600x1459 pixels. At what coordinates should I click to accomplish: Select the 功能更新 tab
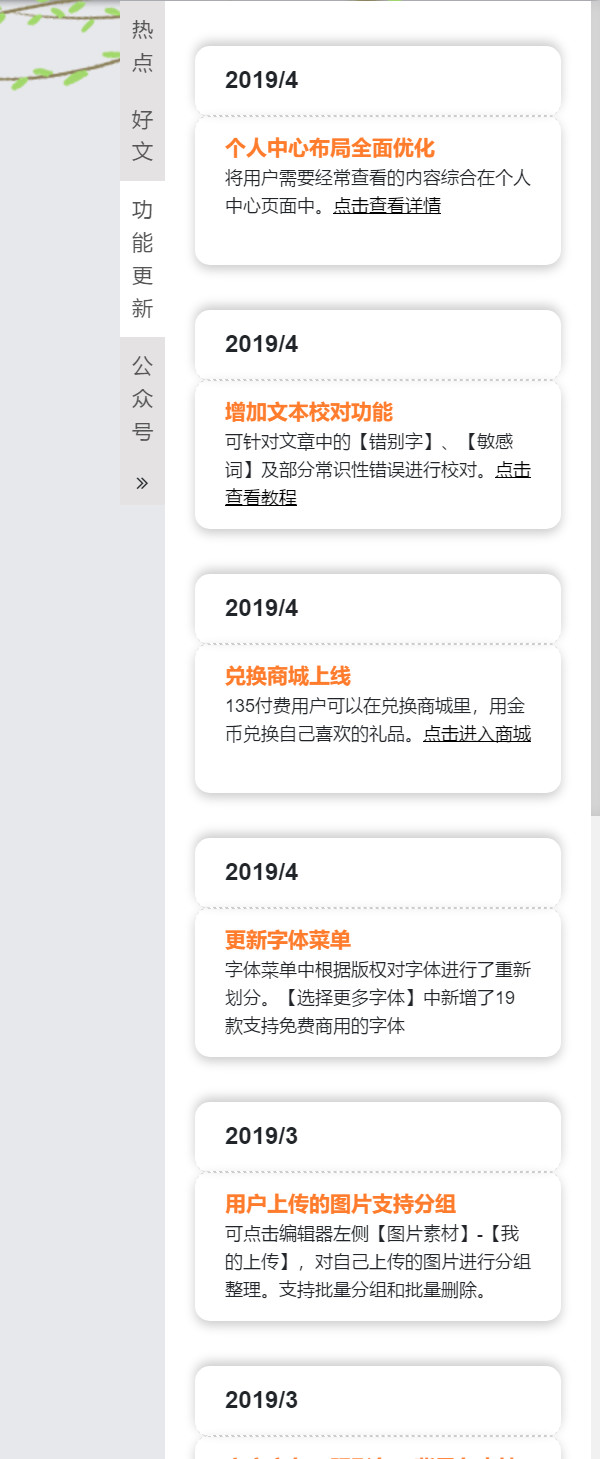[x=142, y=259]
